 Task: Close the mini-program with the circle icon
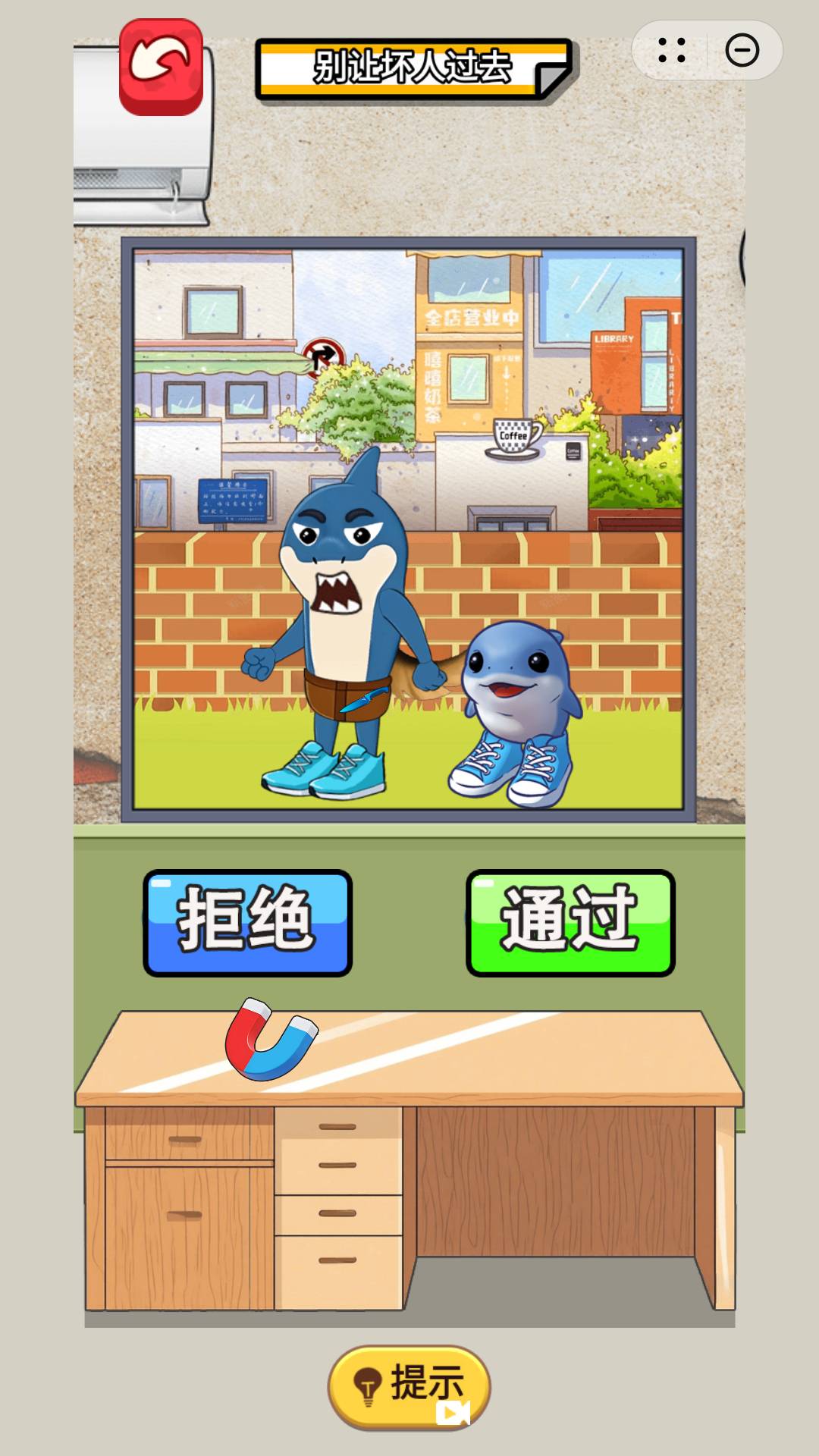click(x=742, y=51)
